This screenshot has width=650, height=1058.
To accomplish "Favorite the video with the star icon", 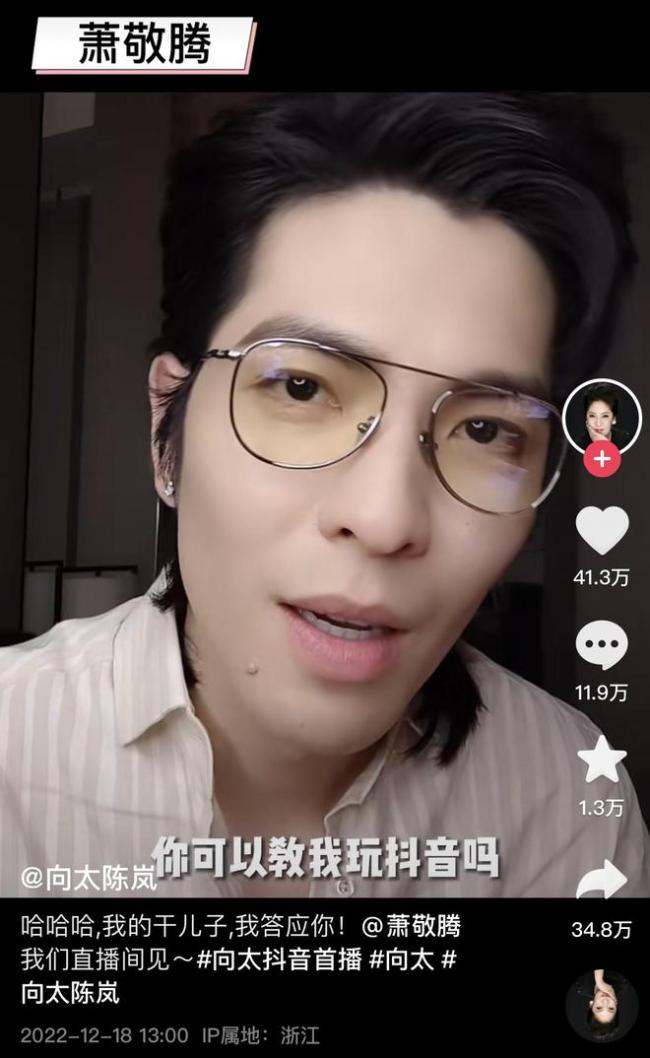I will 602,760.
